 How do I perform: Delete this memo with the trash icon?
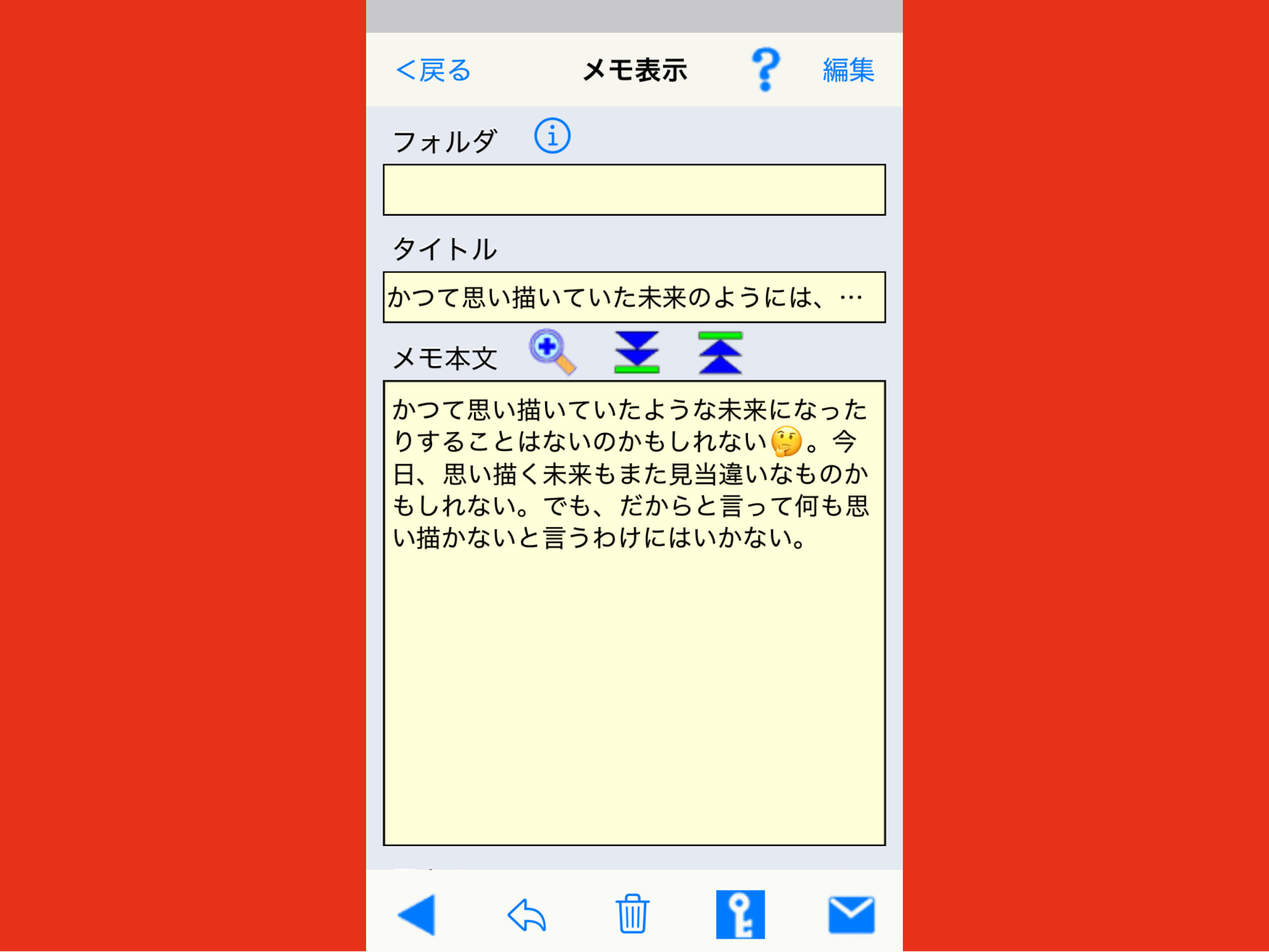click(632, 914)
